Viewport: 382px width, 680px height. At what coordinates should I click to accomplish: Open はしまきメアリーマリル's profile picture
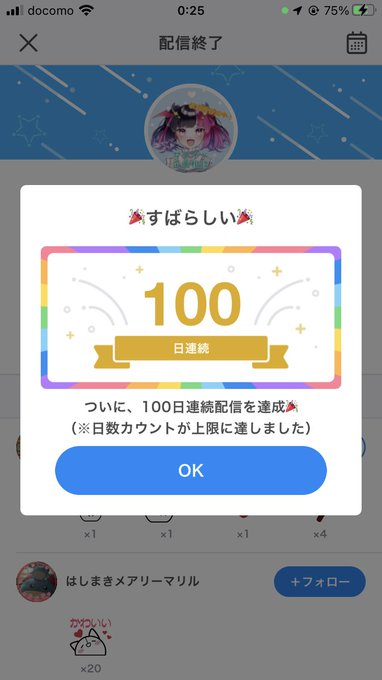click(x=37, y=582)
